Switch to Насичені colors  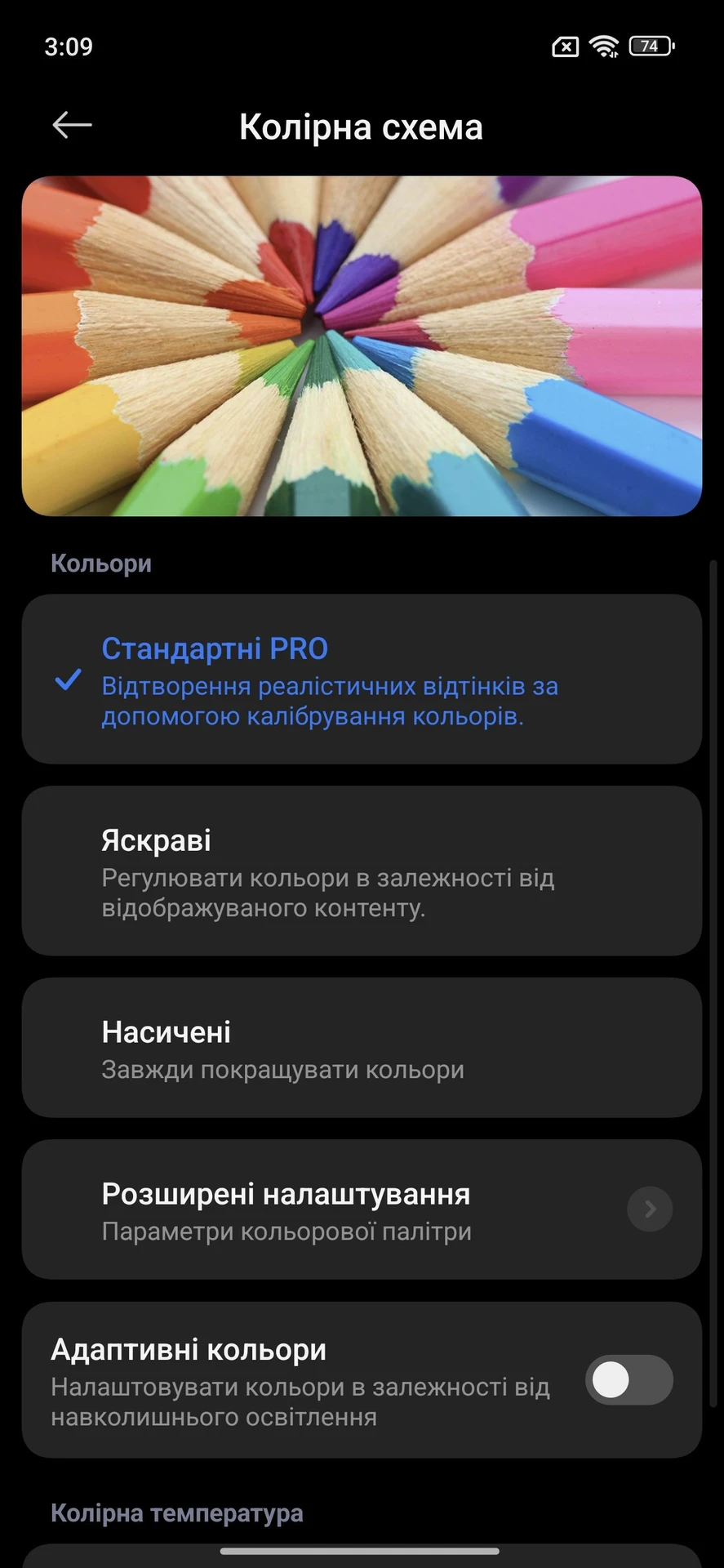point(361,1048)
